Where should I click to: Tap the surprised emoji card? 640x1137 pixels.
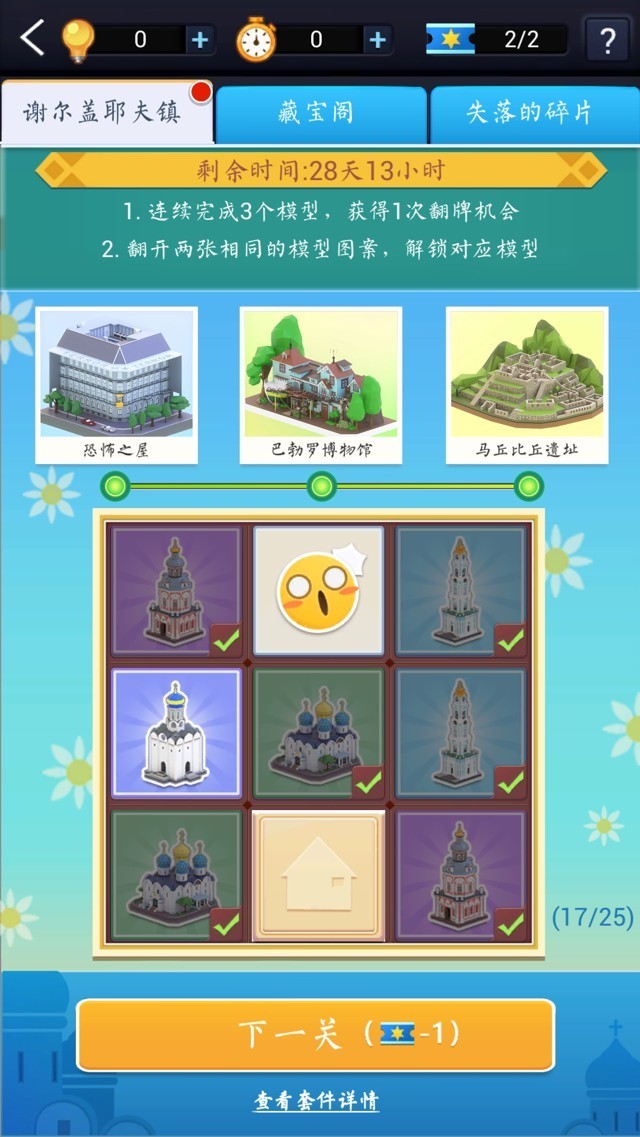click(319, 592)
